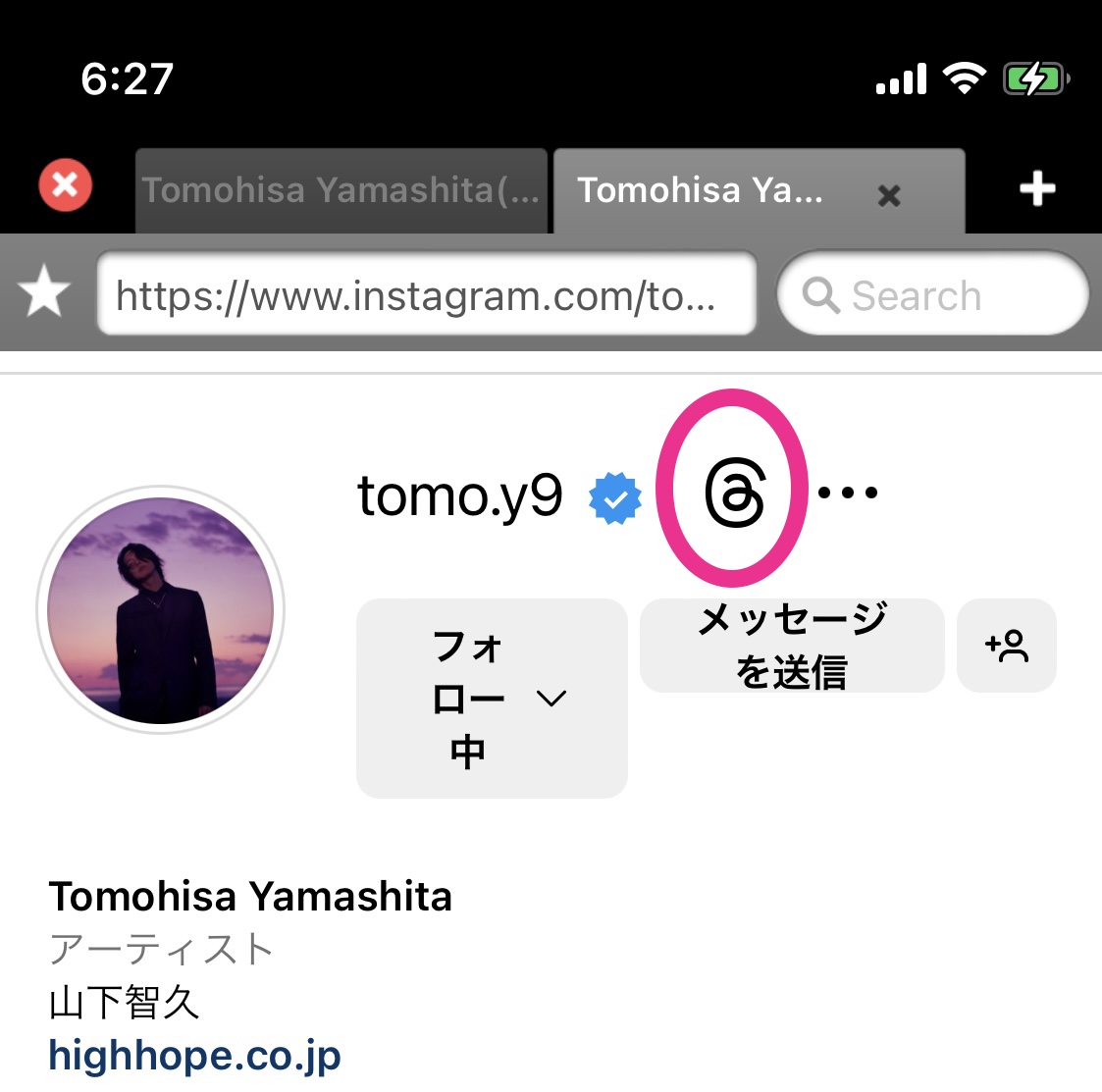Screen dimensions: 1102x1092
Task: Tap the red close browser button
Action: (65, 184)
